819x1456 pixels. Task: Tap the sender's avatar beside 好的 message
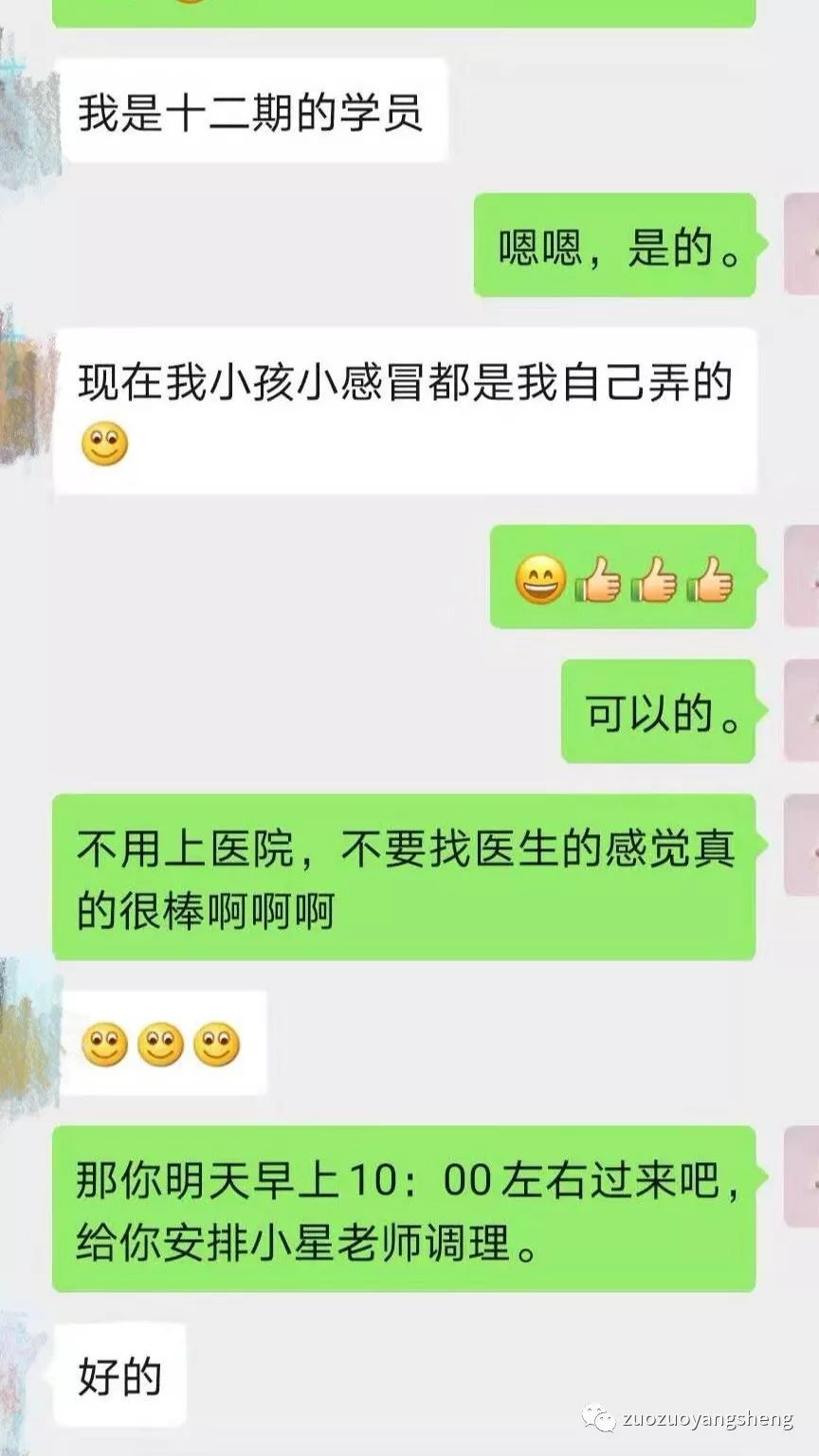17,1365
